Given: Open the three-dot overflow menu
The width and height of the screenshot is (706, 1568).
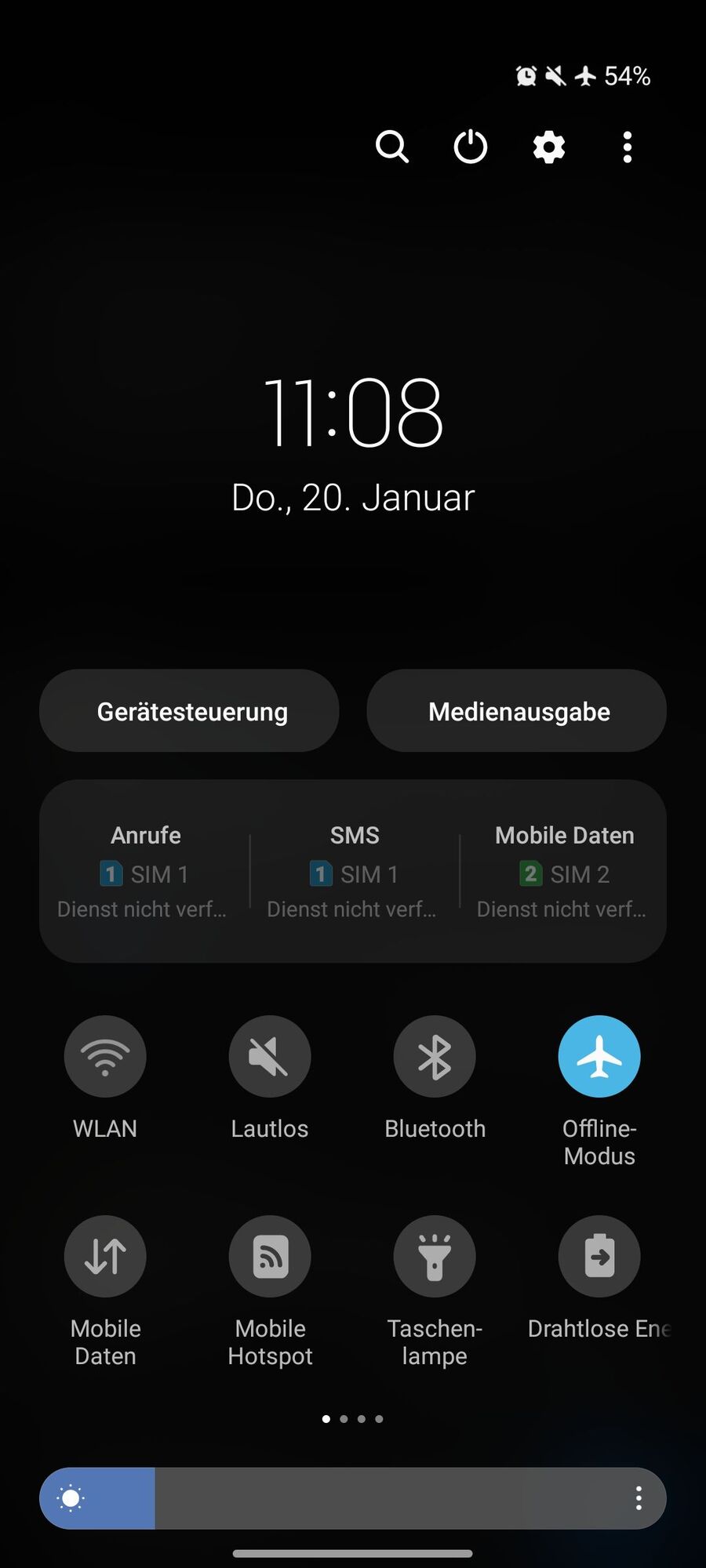Looking at the screenshot, I should (x=626, y=147).
